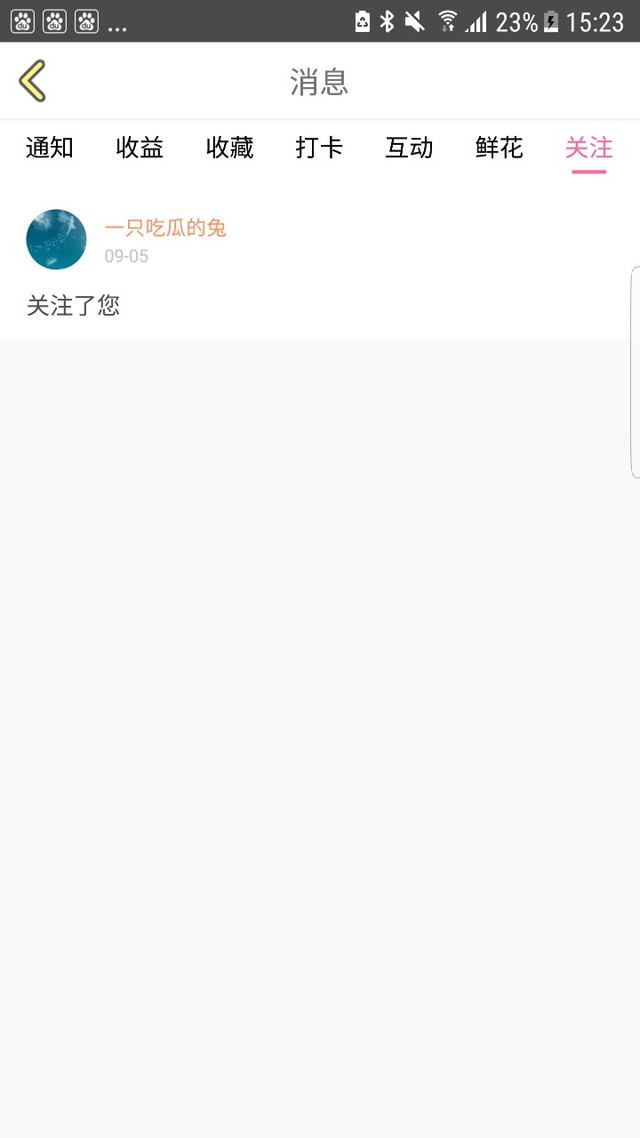Viewport: 640px width, 1138px height.
Task: Open profile via username 一只吃瓜的兔
Action: [165, 228]
